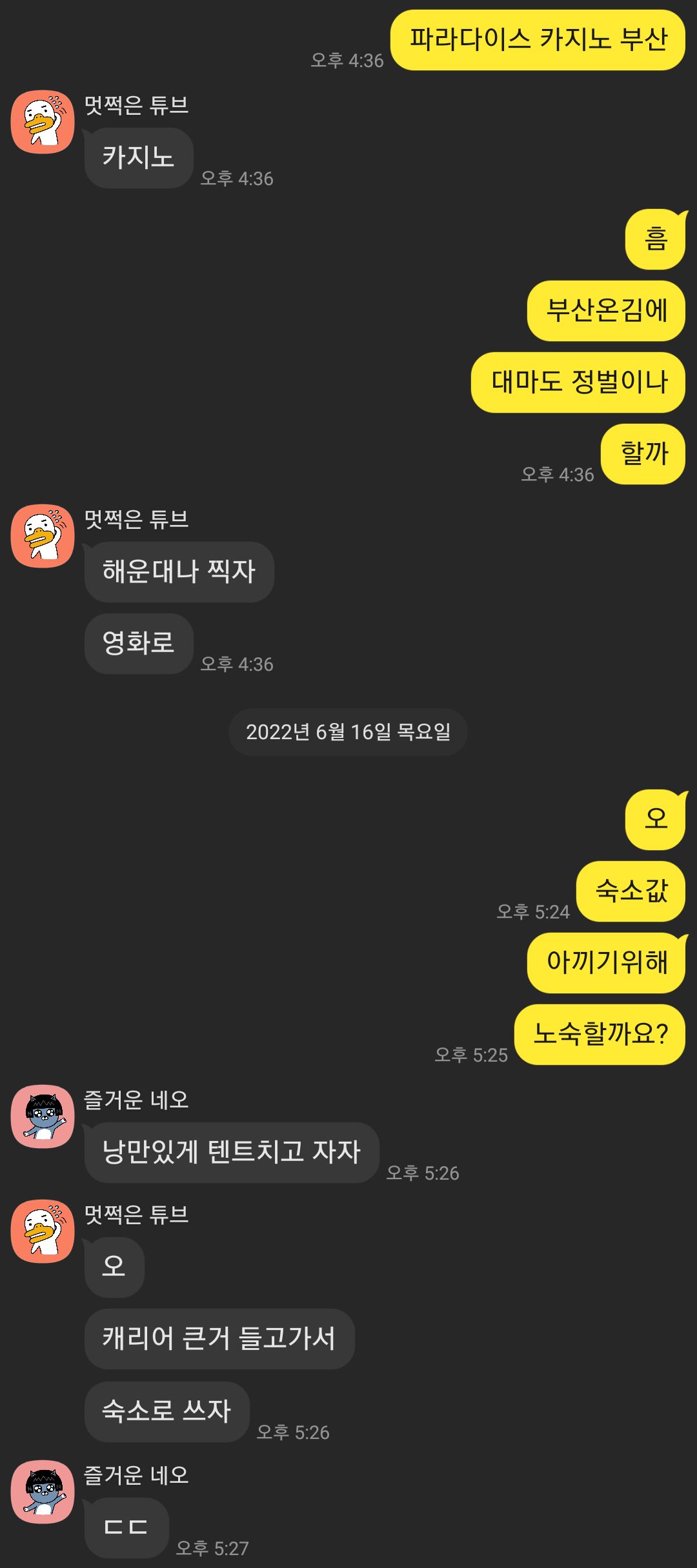Open 즐거운 네오's profile picture above 'ㄷㄷ'
Image resolution: width=697 pixels, height=1568 pixels.
(43, 1492)
